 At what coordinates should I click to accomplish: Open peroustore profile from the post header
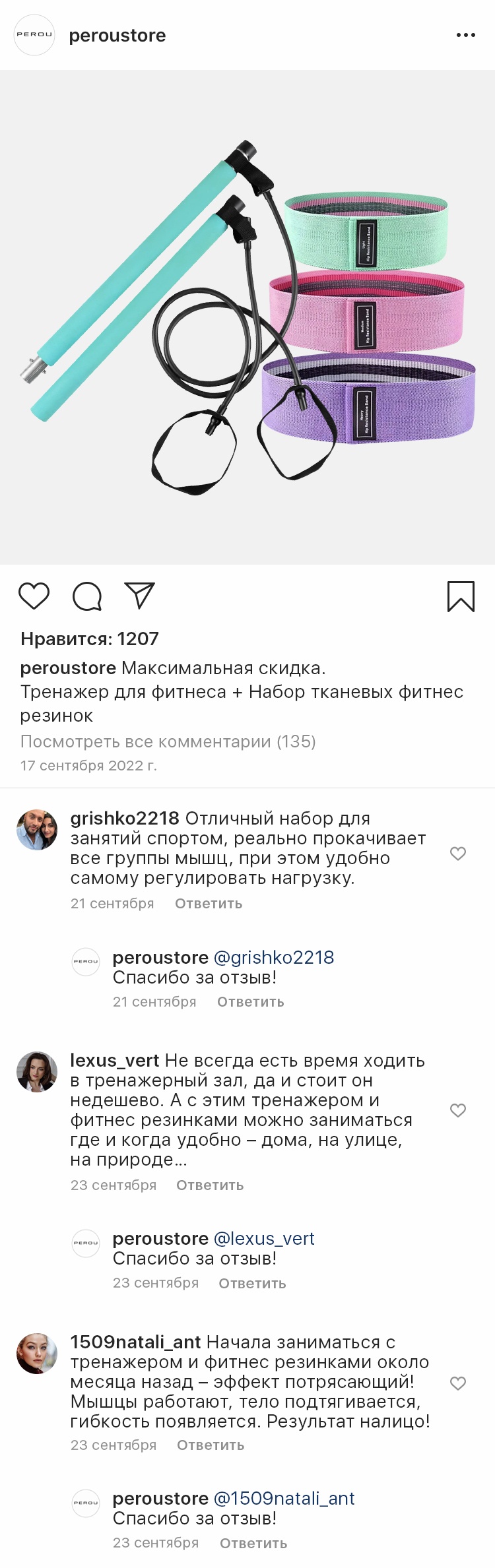117,36
